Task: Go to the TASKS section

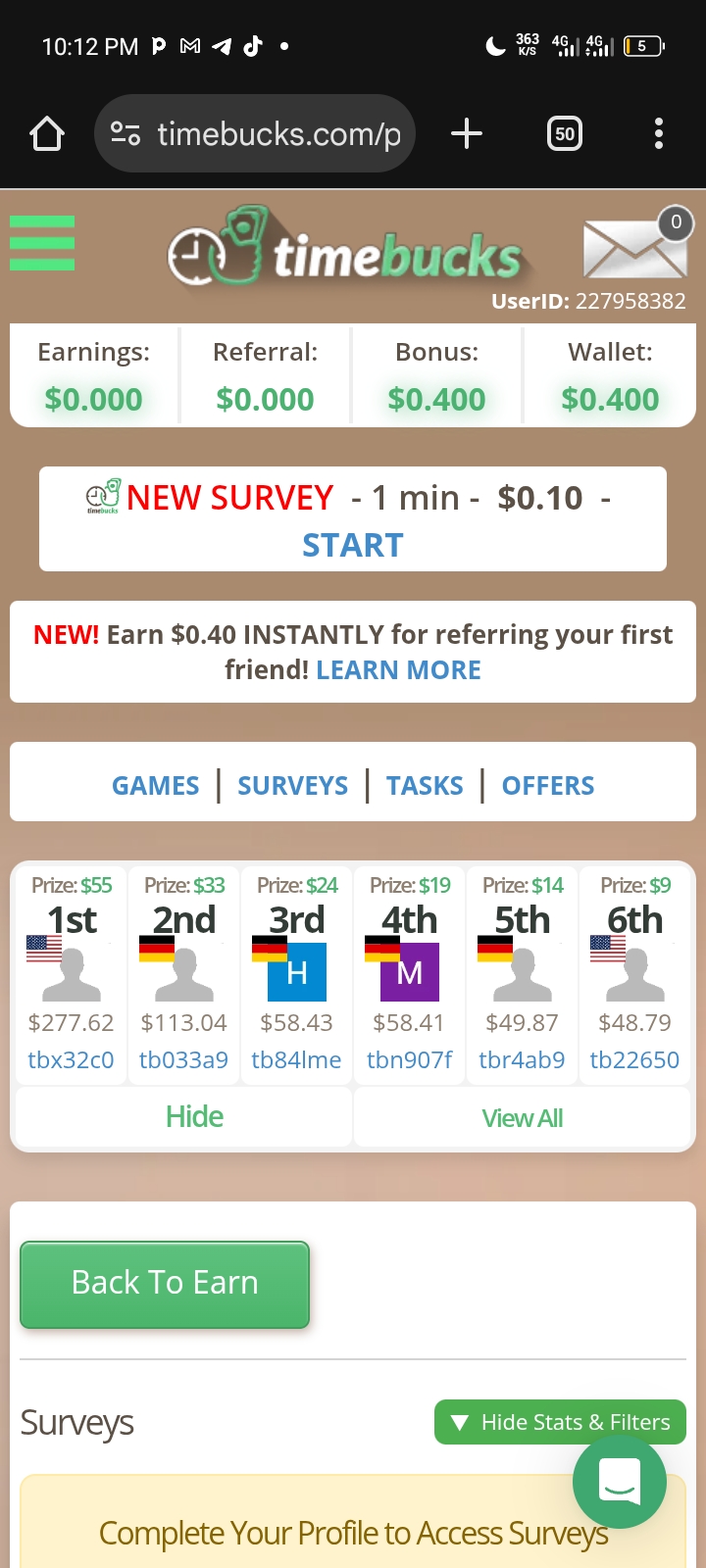Action: pyautogui.click(x=425, y=786)
